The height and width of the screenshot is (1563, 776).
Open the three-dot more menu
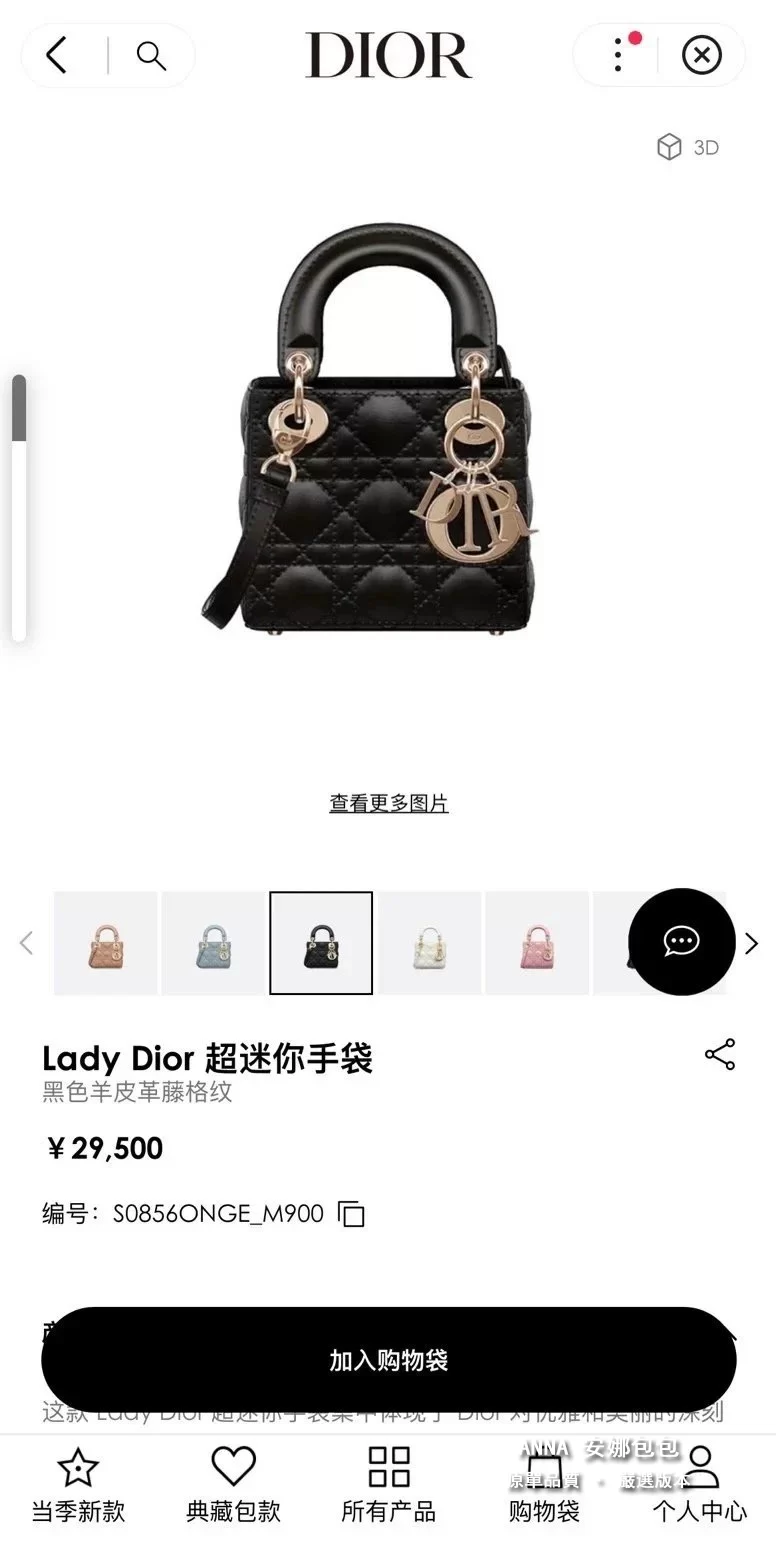point(619,55)
